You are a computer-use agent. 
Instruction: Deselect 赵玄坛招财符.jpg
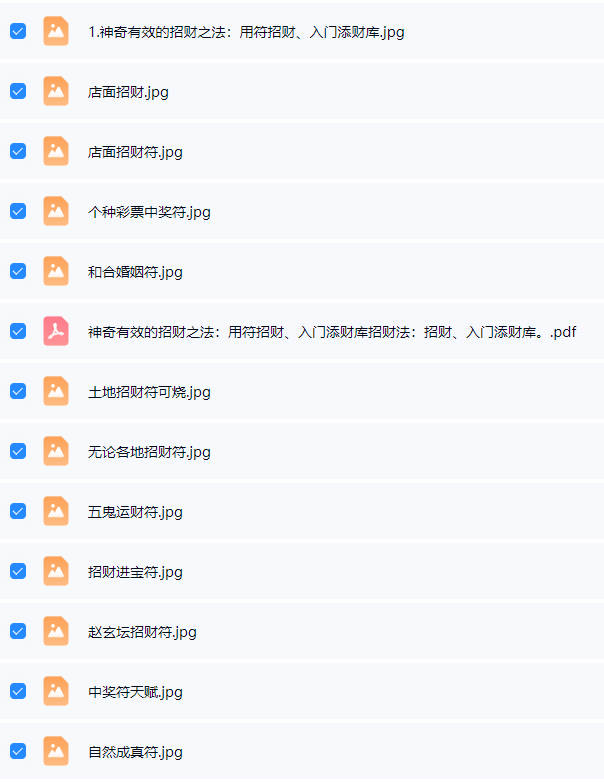(17, 631)
